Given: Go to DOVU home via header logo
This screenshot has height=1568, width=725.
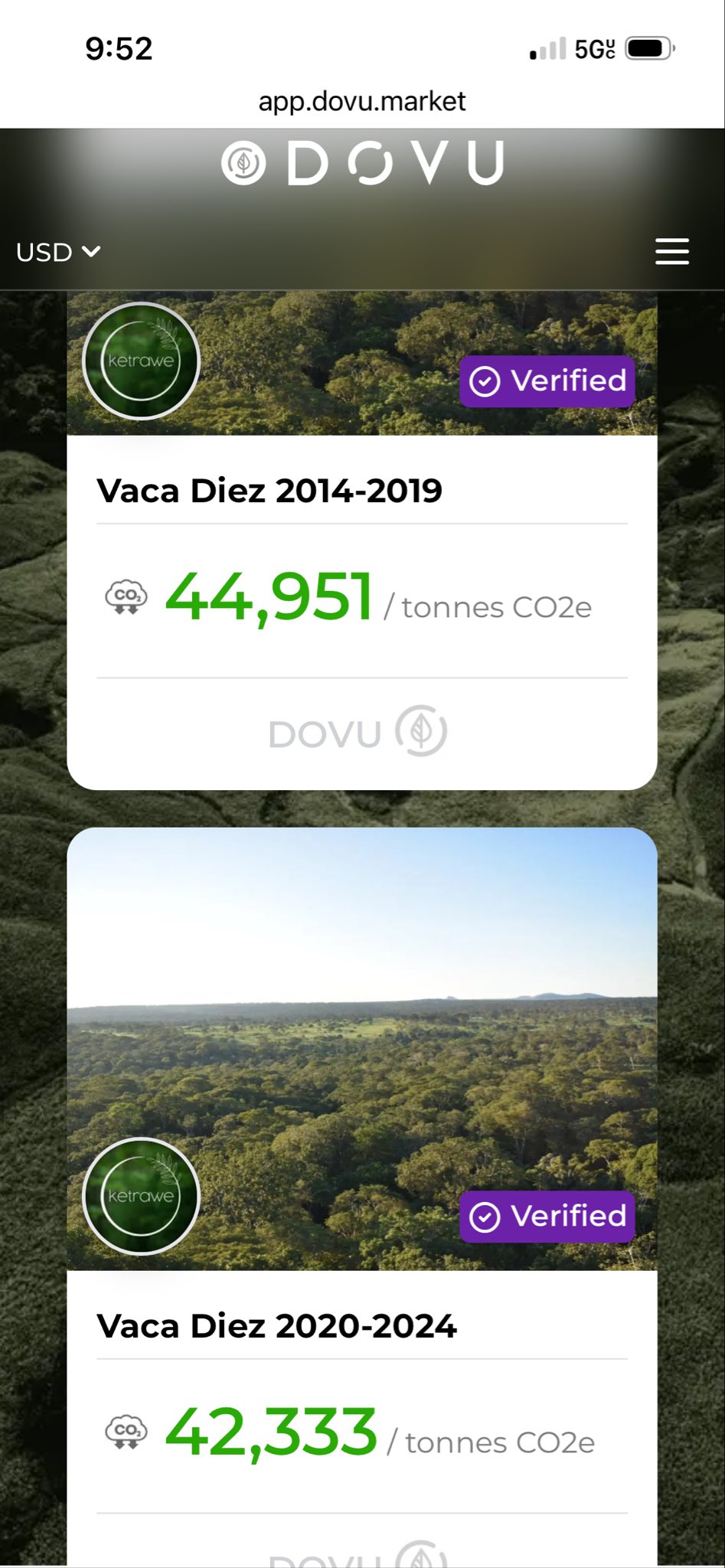Looking at the screenshot, I should coord(362,163).
